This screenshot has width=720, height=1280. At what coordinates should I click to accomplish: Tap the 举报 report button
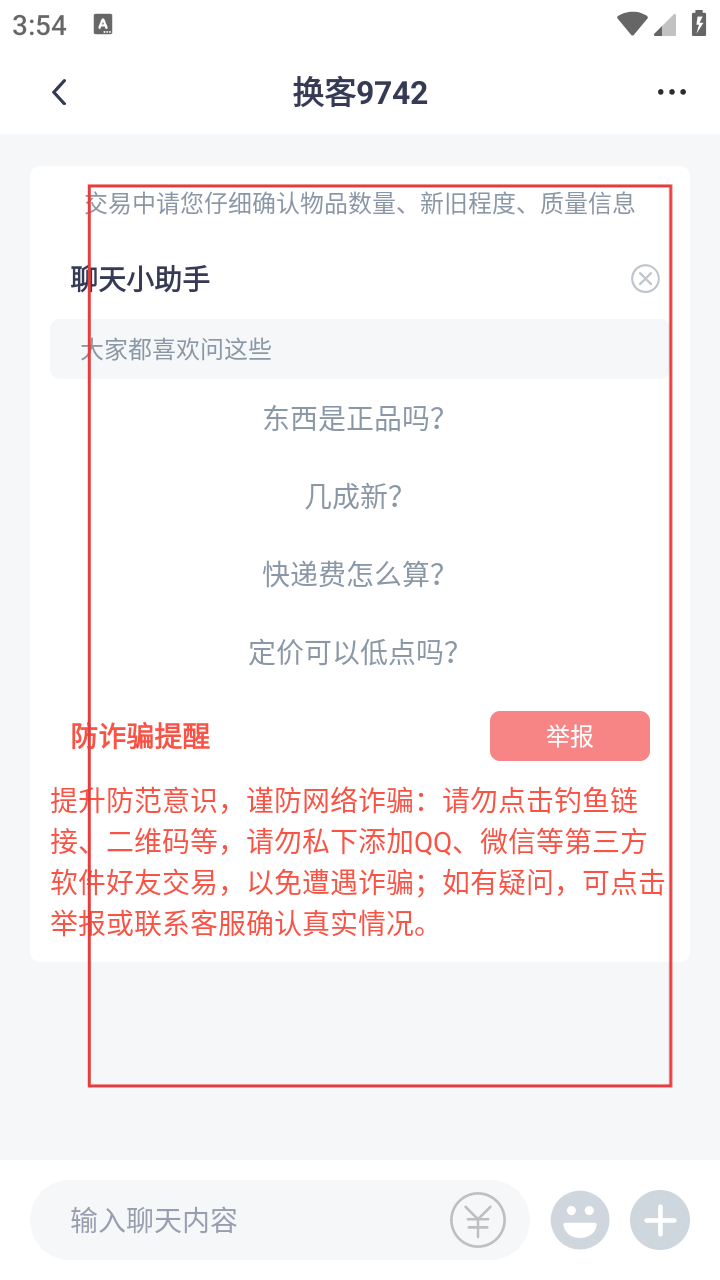click(569, 737)
